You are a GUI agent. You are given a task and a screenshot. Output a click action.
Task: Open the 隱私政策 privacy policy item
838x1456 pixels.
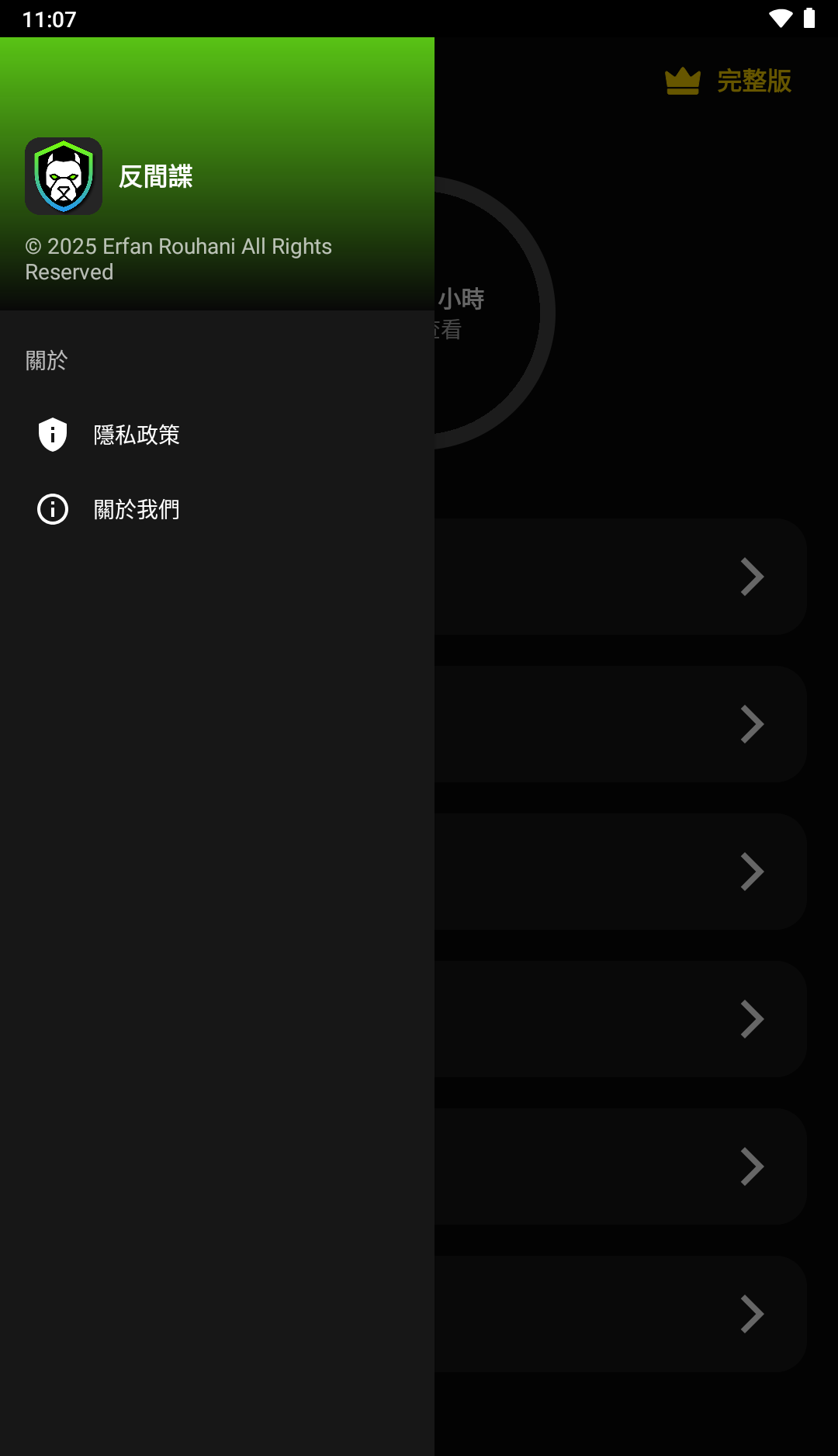[137, 435]
